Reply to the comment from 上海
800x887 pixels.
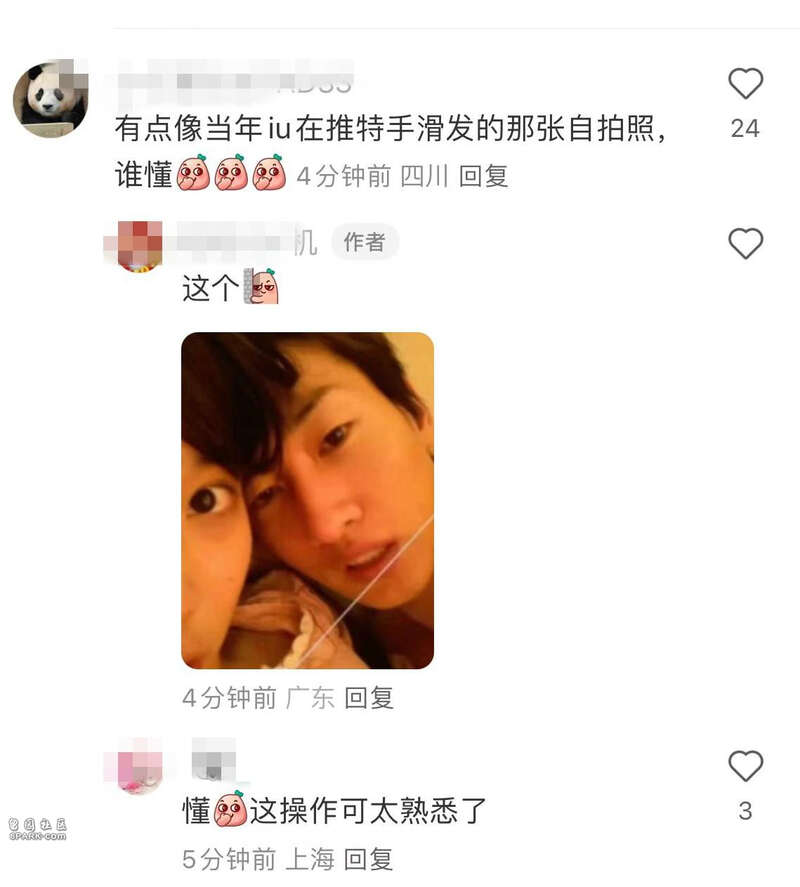pyautogui.click(x=369, y=858)
